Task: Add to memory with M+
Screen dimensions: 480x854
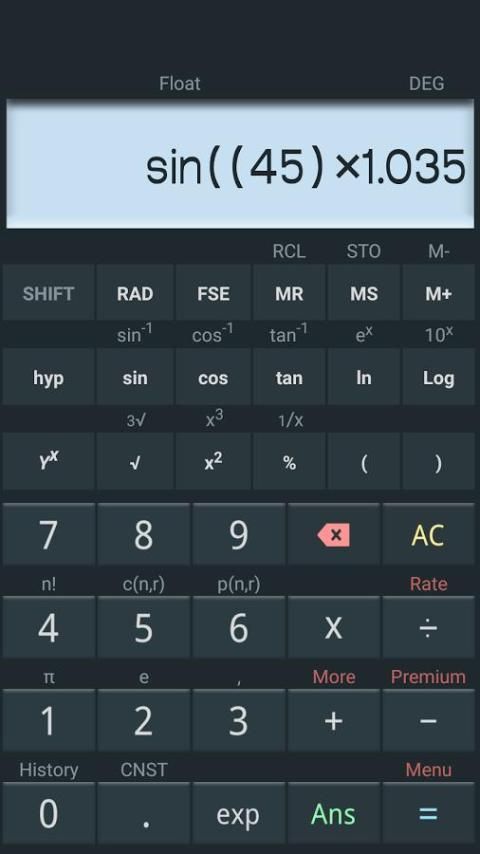Action: click(439, 294)
